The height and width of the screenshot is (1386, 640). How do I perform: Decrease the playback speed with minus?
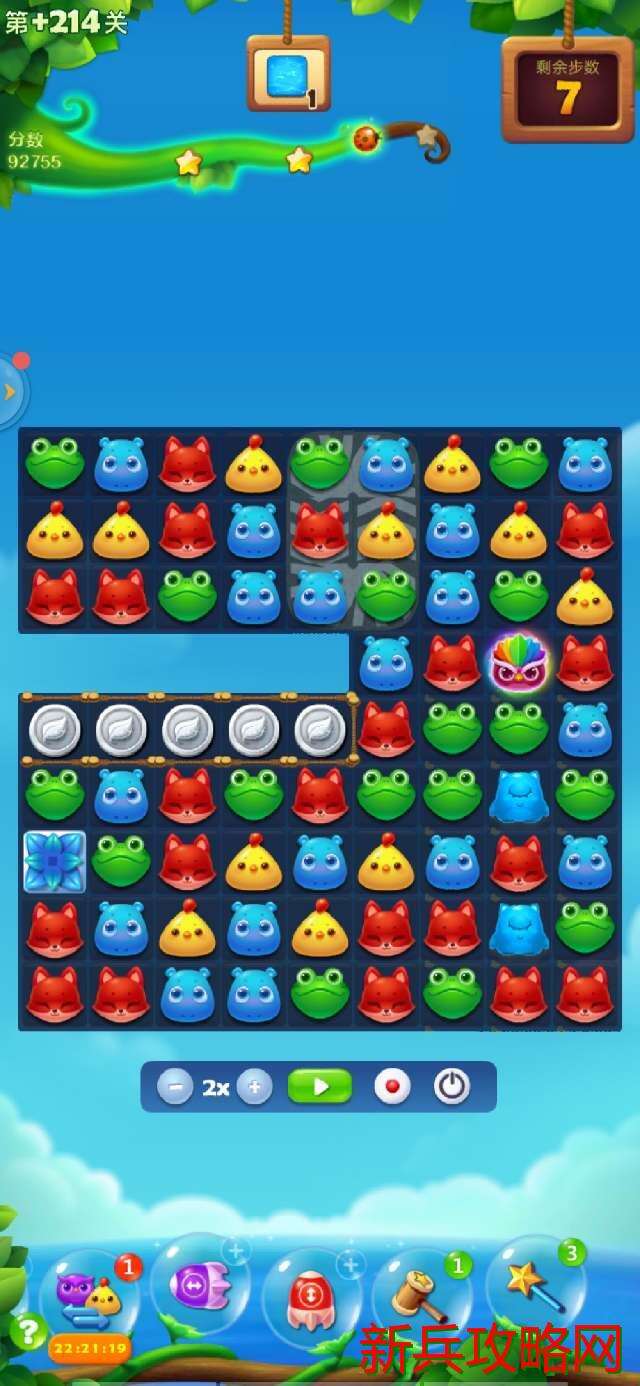point(175,1087)
